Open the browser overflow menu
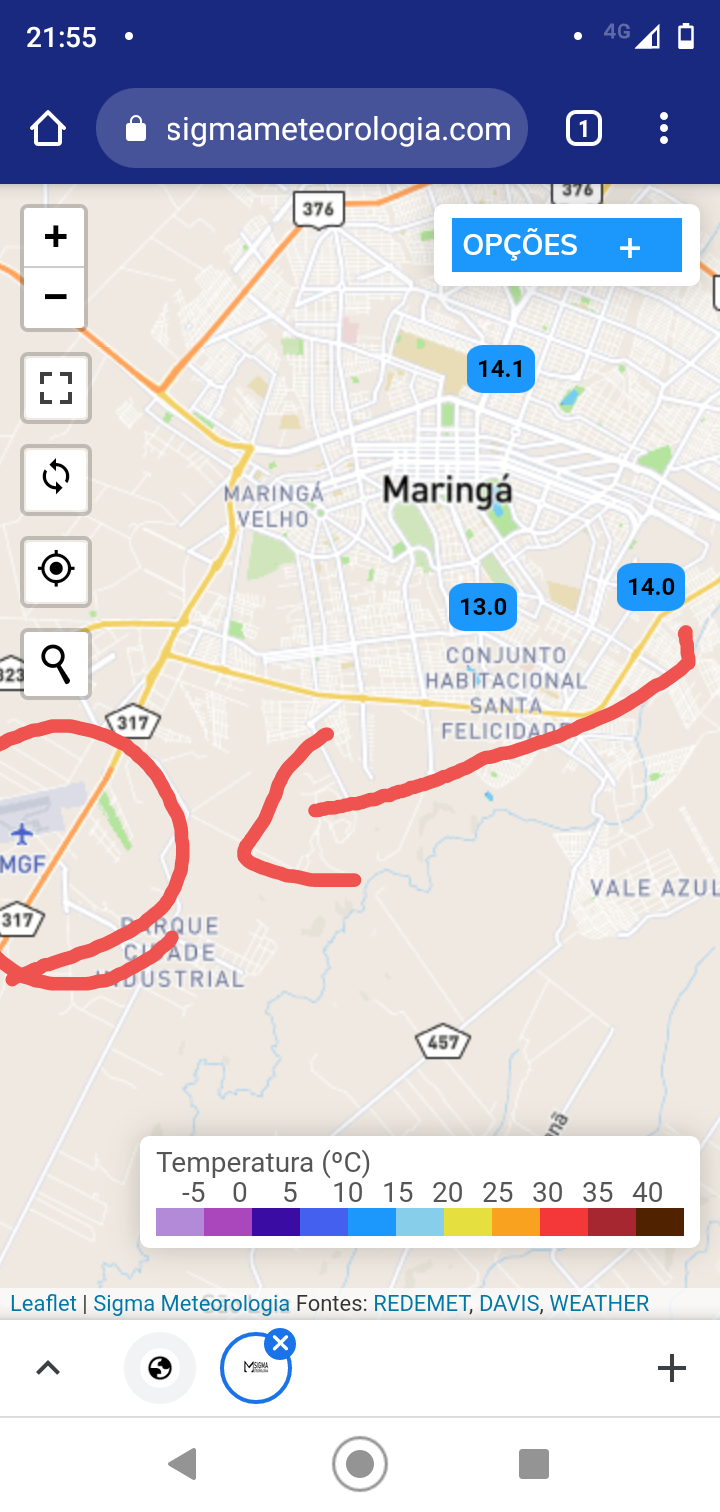The height and width of the screenshot is (1512, 720). [x=664, y=129]
